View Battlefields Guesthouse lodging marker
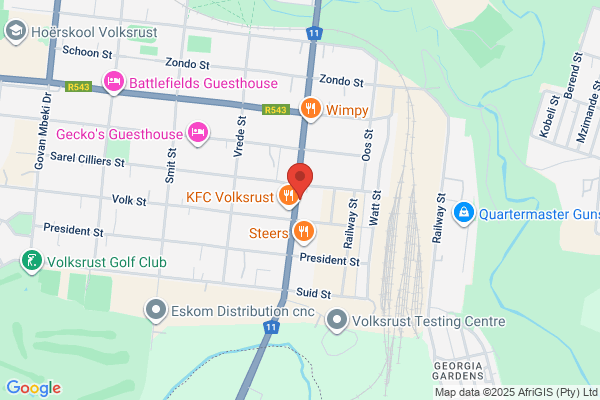This screenshot has height=400, width=600. tap(114, 82)
